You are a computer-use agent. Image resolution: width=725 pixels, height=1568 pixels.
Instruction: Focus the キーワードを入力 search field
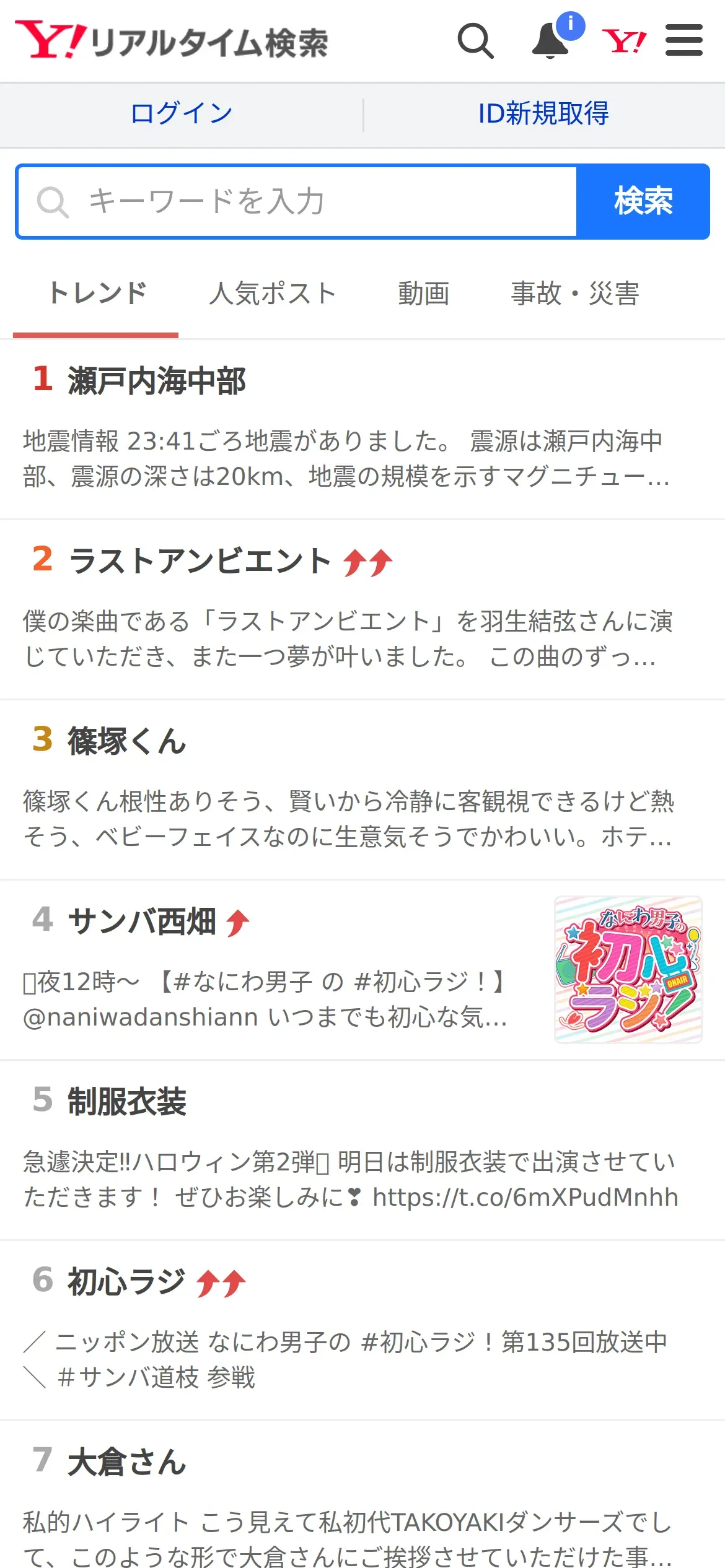click(297, 201)
